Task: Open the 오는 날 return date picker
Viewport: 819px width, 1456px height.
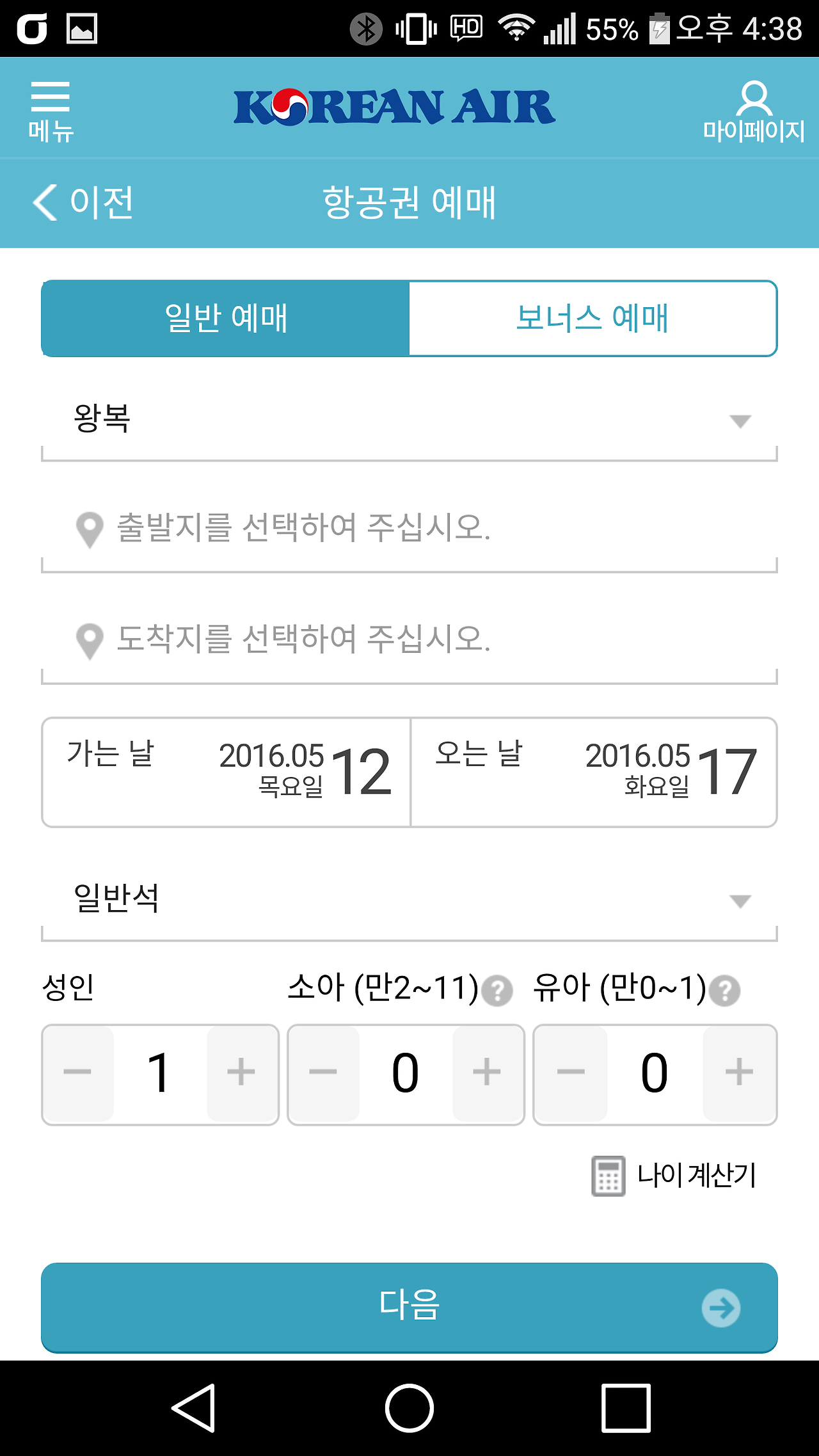Action: (594, 772)
